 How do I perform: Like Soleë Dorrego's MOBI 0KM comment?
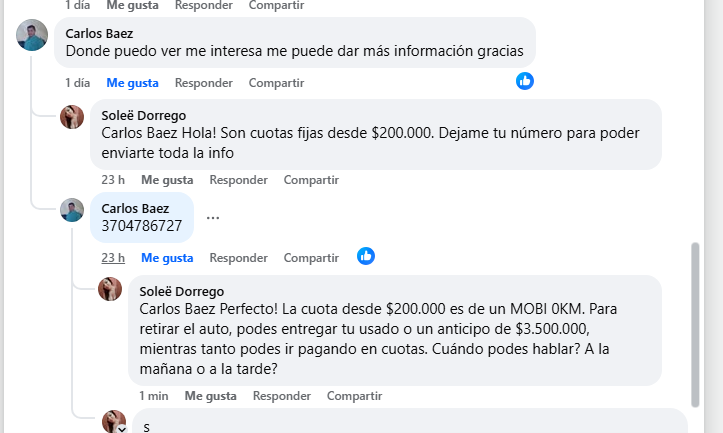(210, 396)
